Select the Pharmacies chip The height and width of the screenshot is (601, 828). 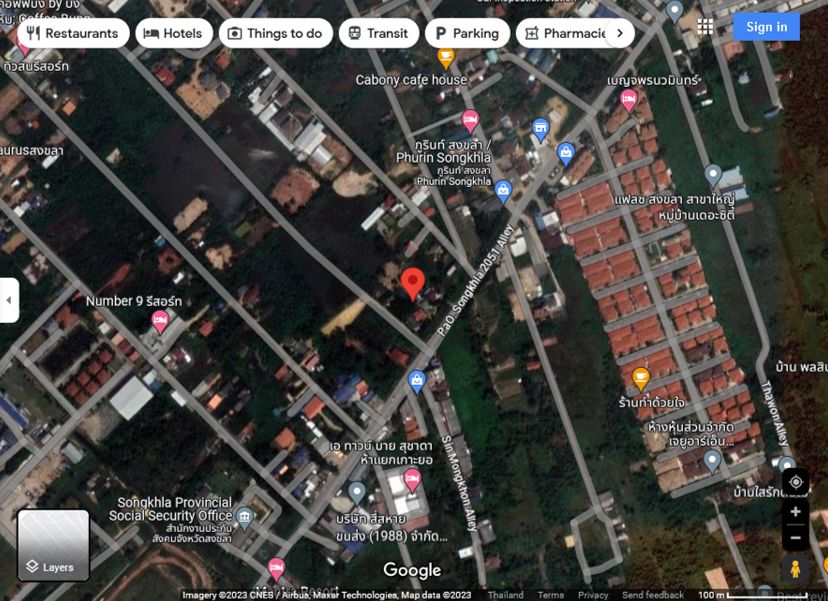point(565,33)
